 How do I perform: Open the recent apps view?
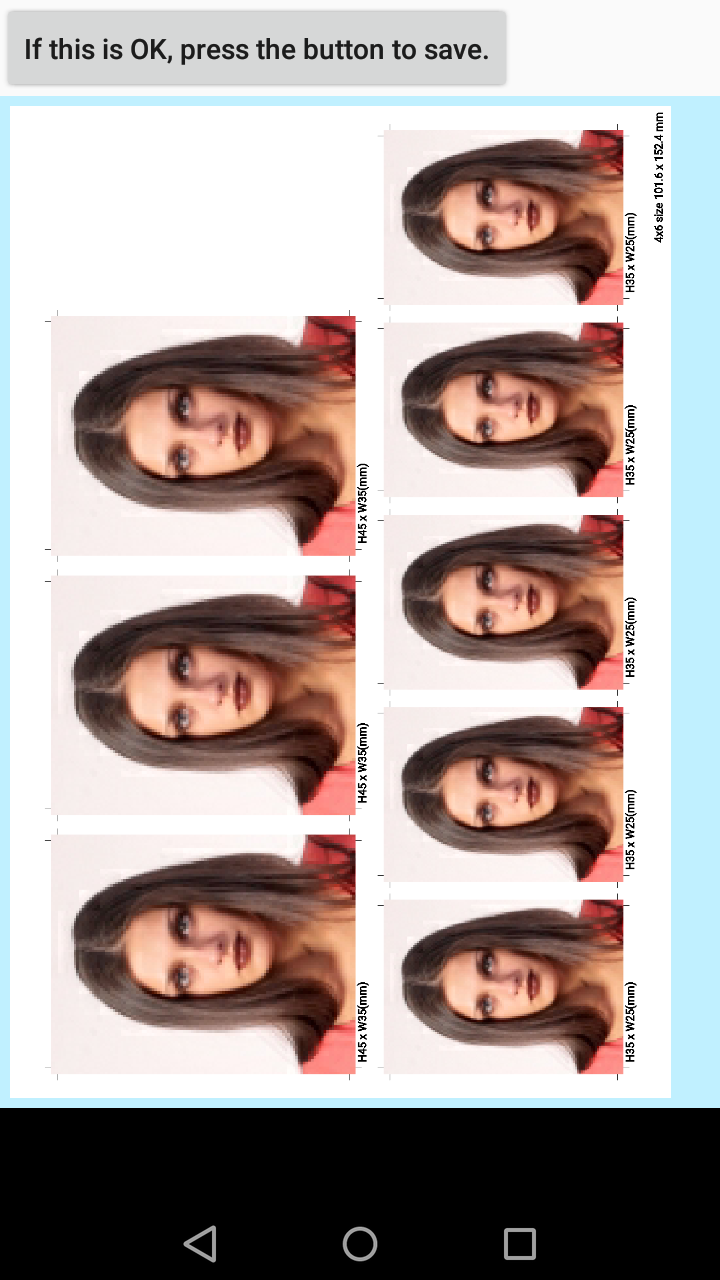tap(519, 1243)
